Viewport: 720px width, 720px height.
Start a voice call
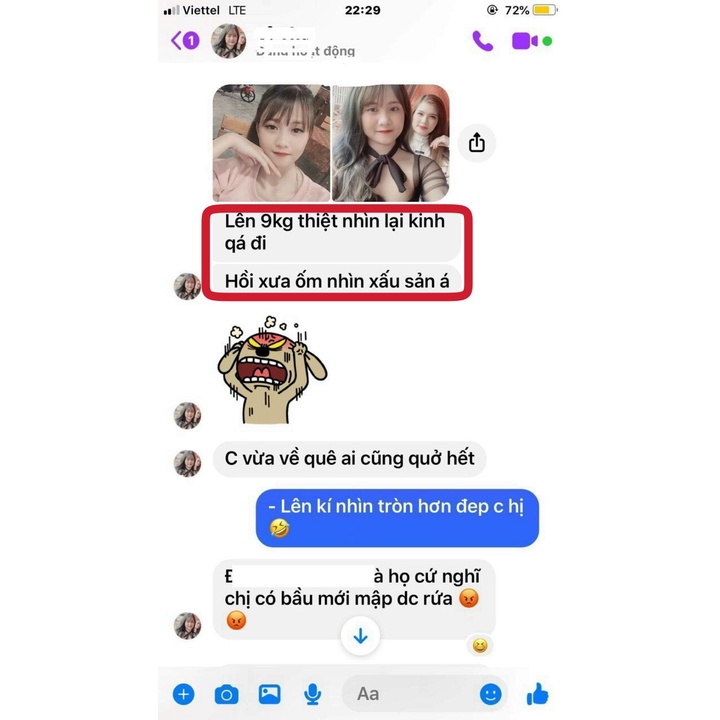pos(483,41)
